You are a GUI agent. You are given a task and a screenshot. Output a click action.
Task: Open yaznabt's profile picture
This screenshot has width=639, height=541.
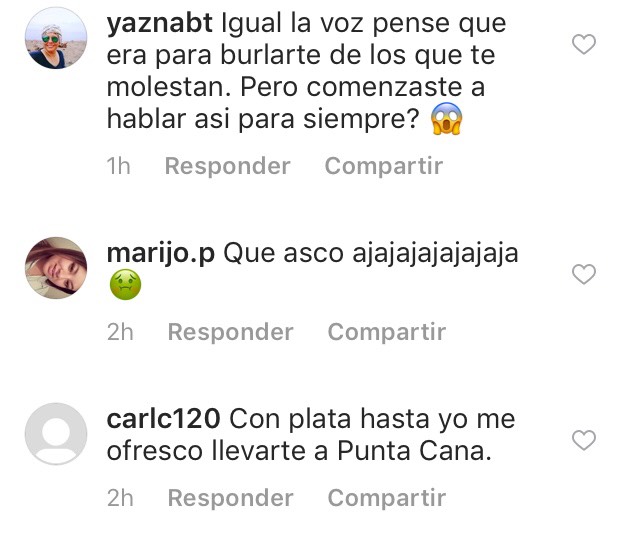(56, 38)
